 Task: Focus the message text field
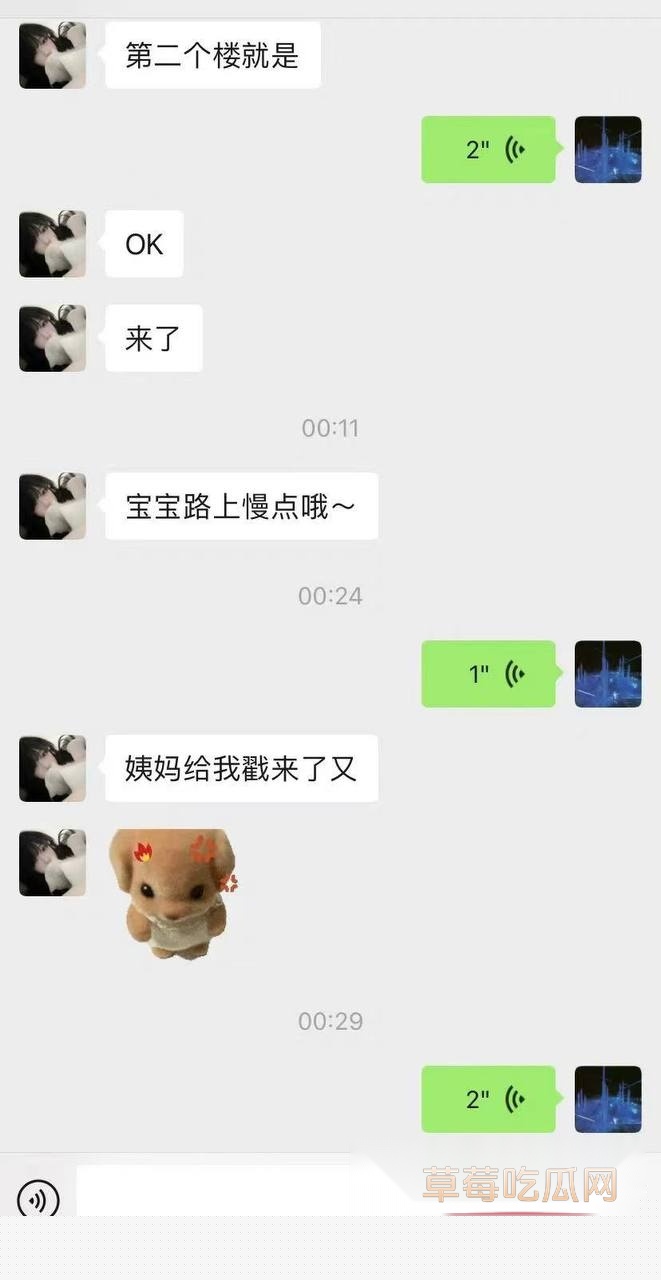click(x=240, y=1192)
